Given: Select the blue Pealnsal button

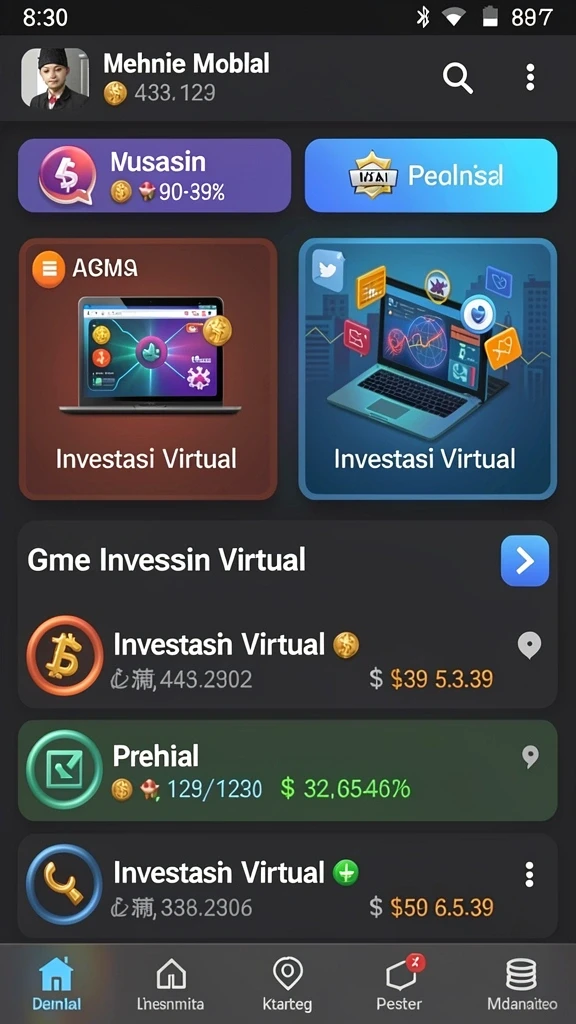Looking at the screenshot, I should point(431,175).
